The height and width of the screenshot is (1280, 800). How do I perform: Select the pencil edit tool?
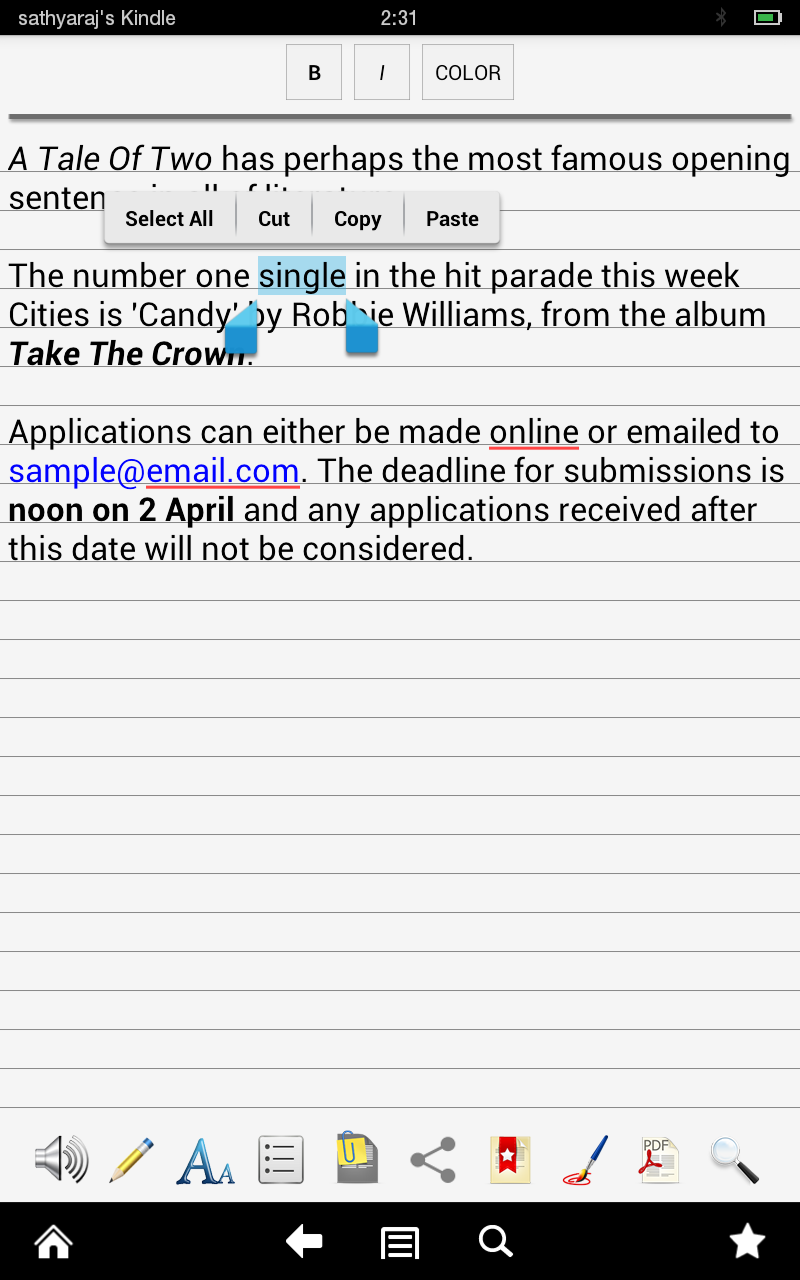[132, 1160]
